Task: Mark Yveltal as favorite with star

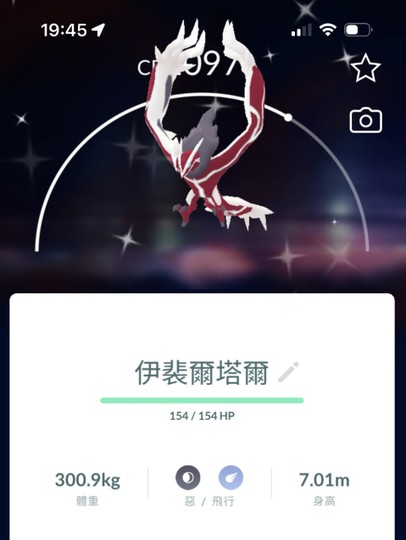Action: click(365, 68)
